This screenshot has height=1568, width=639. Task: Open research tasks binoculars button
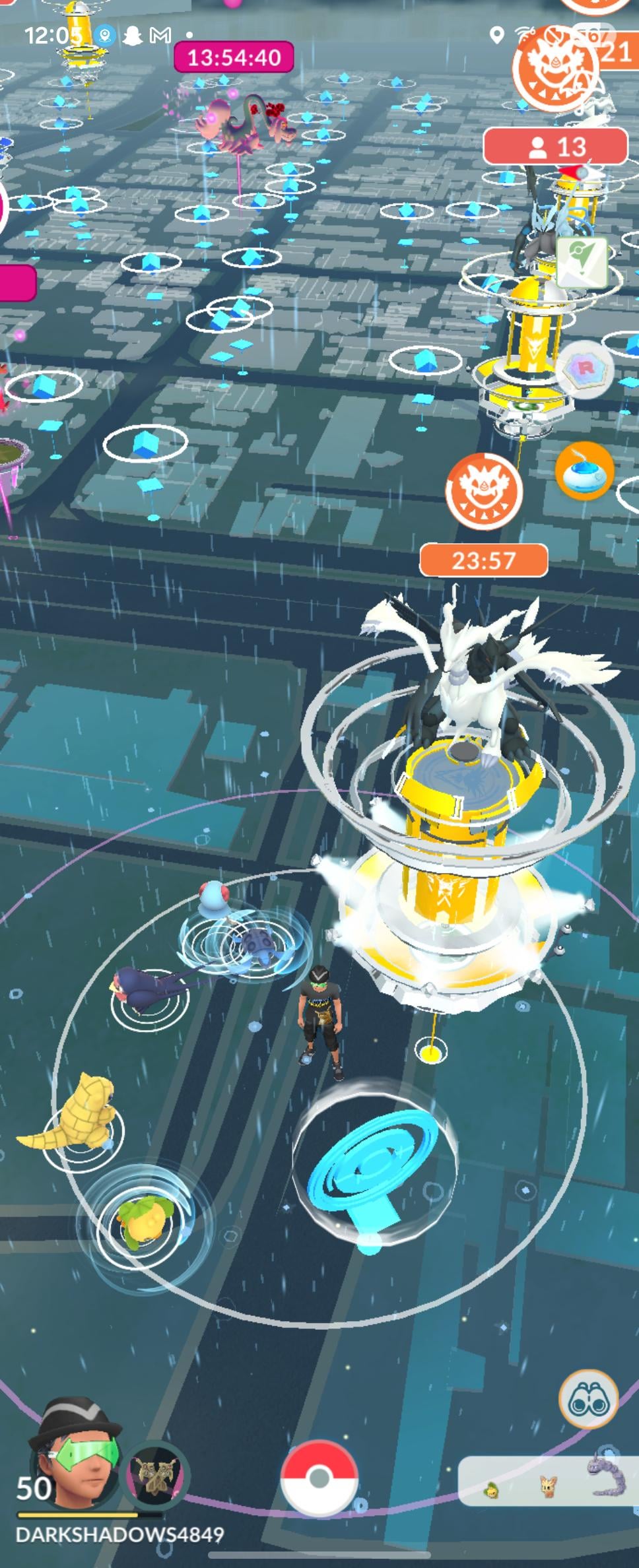pyautogui.click(x=588, y=1399)
